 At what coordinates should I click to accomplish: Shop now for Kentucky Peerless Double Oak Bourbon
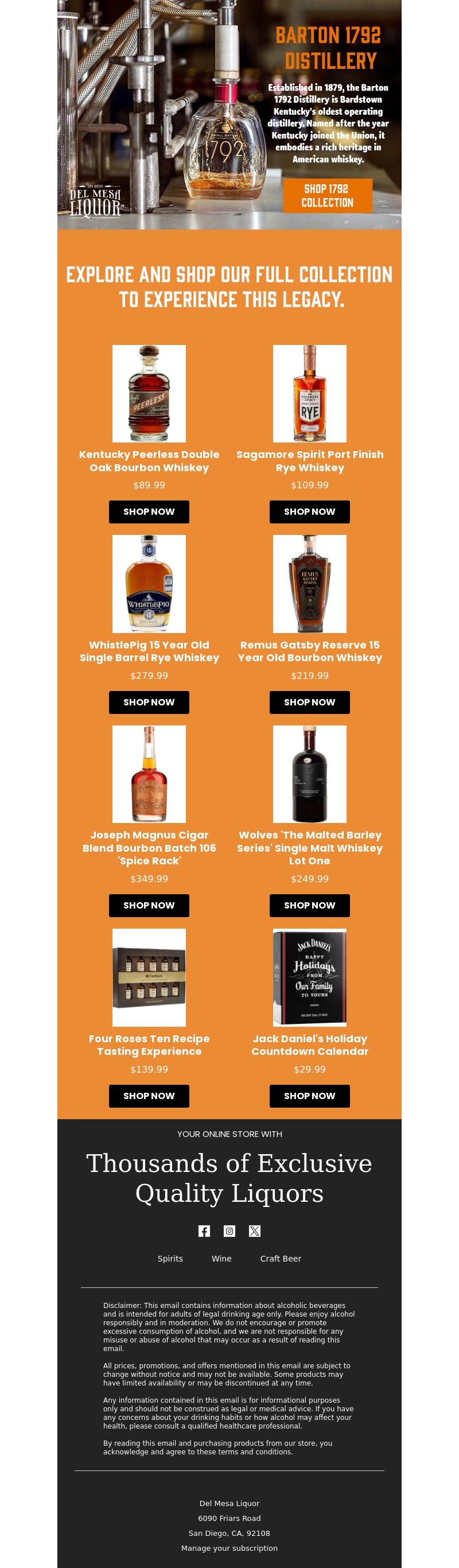click(x=149, y=511)
